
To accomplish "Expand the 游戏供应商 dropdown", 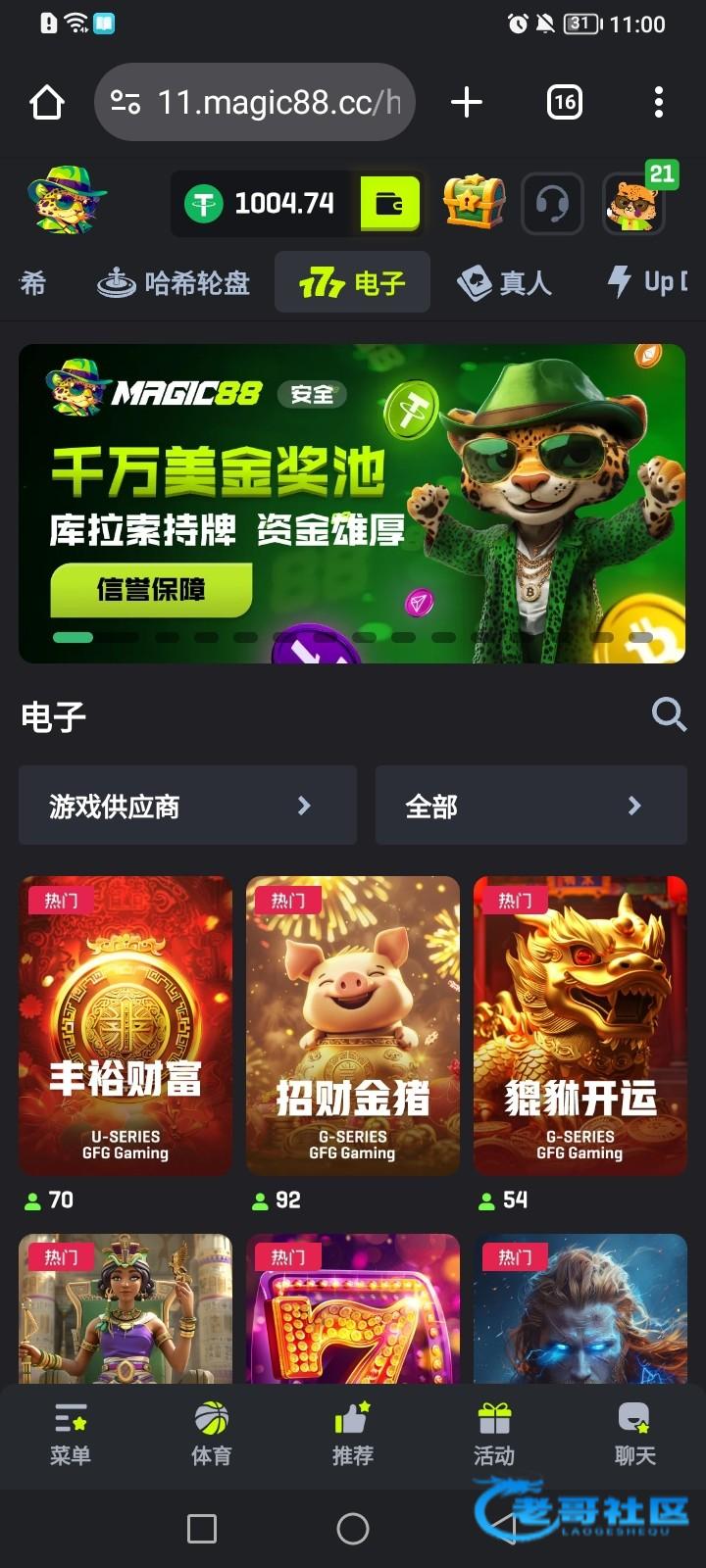I will (187, 806).
